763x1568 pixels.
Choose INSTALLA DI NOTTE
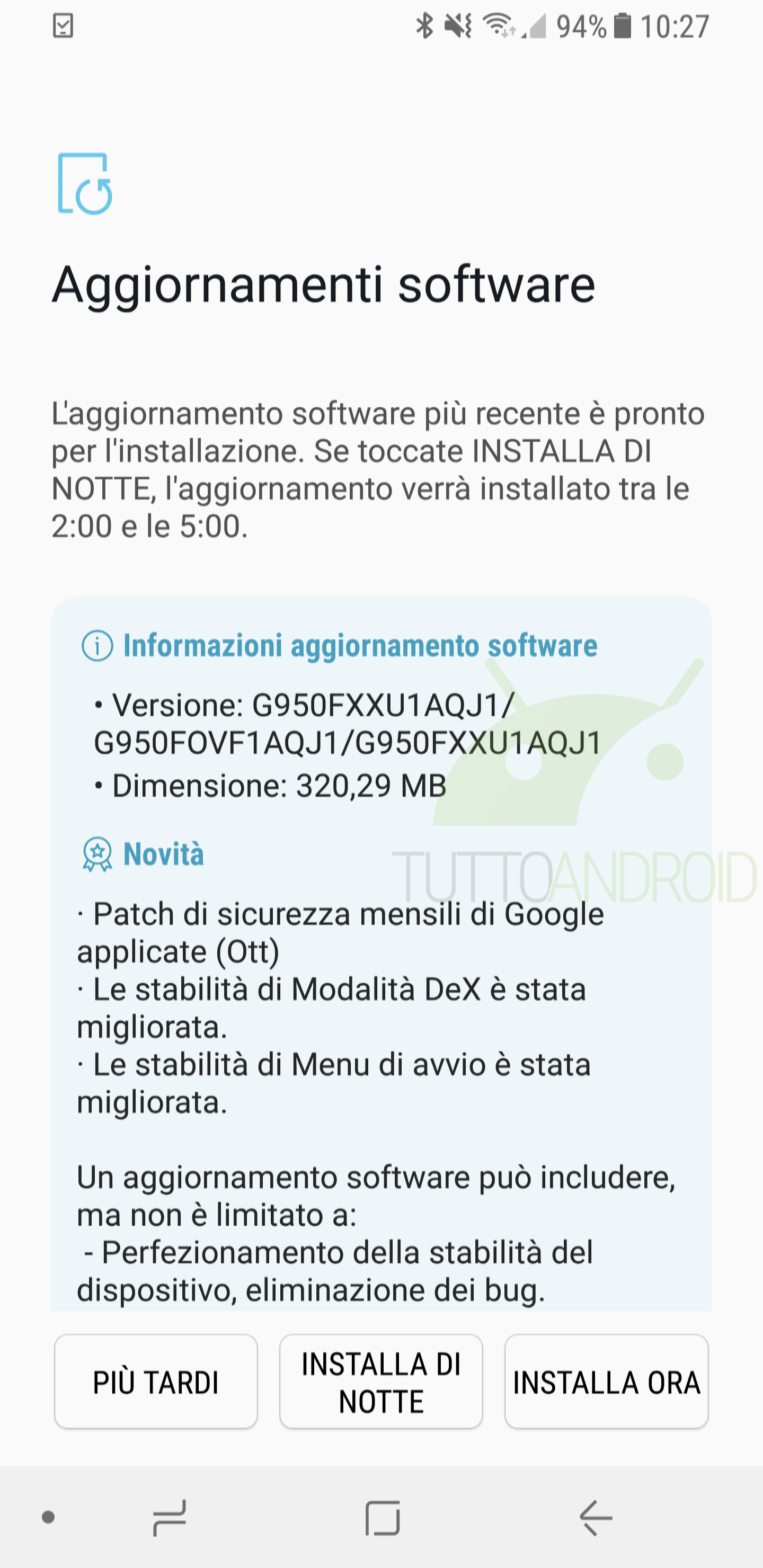tap(381, 1382)
